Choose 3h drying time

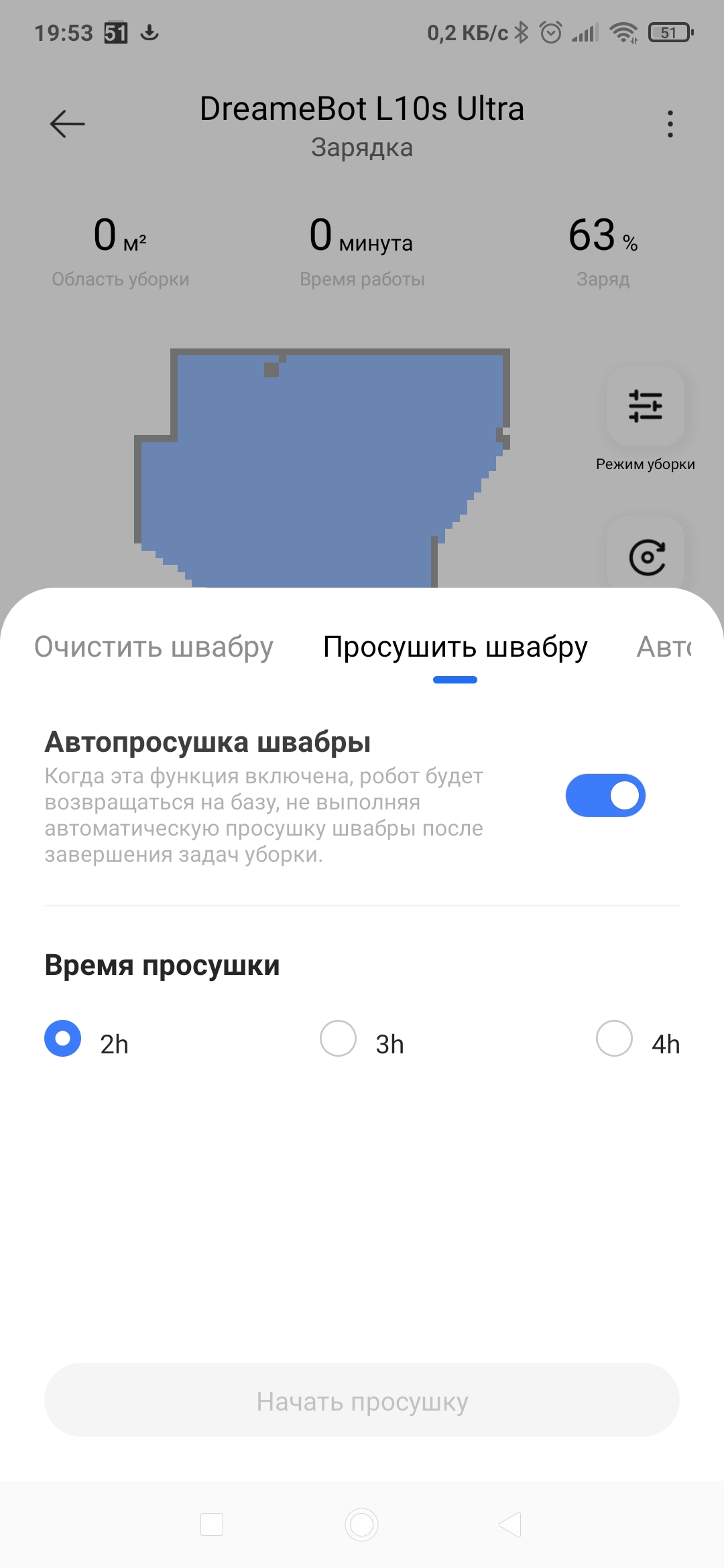(339, 1039)
